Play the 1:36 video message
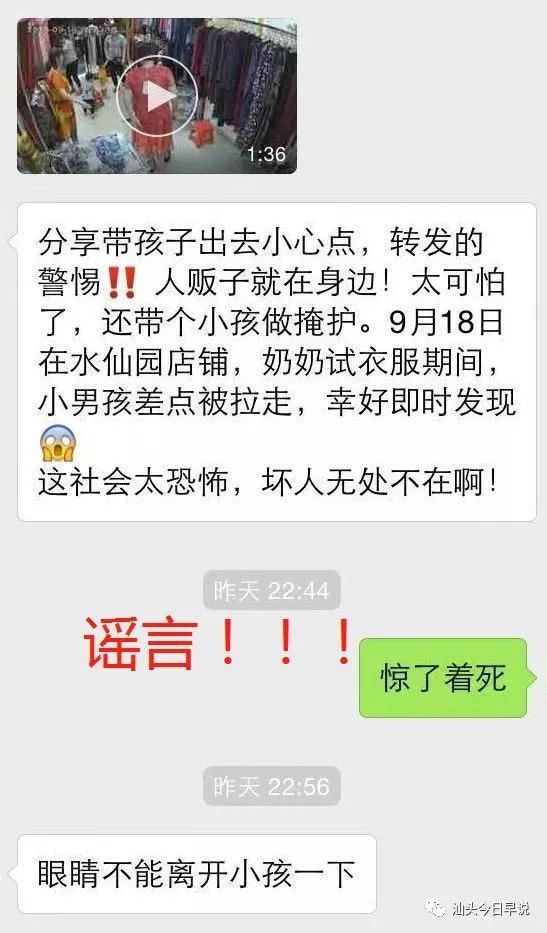The image size is (547, 933). pyautogui.click(x=157, y=96)
